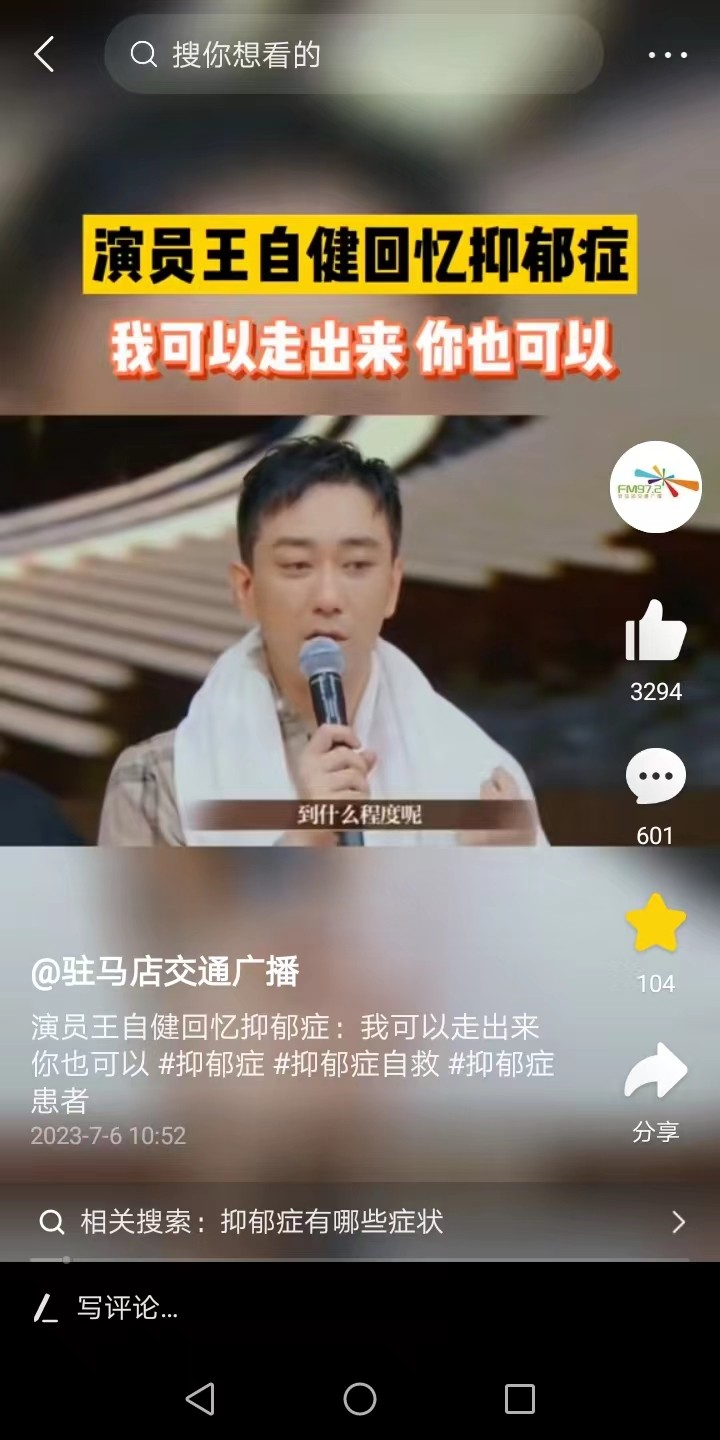Tap the search box "搜你想看的"
720x1440 pixels.
[354, 55]
